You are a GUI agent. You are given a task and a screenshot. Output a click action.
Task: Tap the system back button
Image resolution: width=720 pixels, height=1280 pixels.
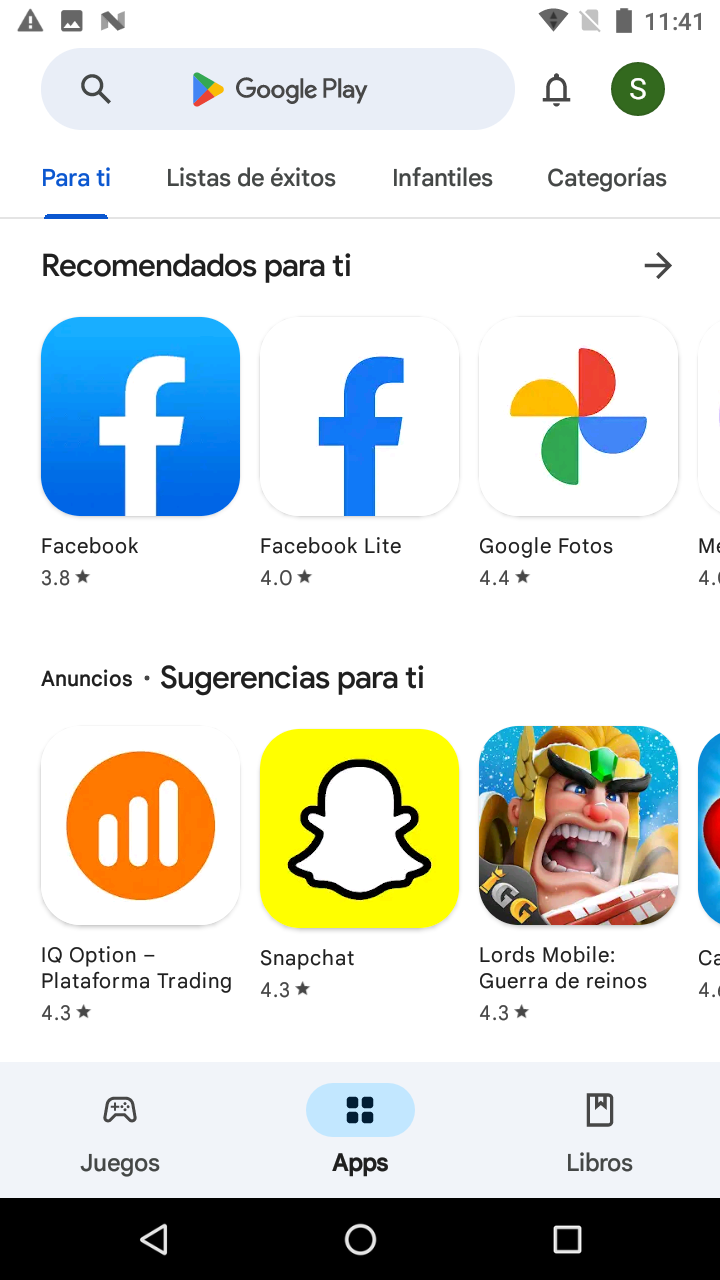[153, 1240]
